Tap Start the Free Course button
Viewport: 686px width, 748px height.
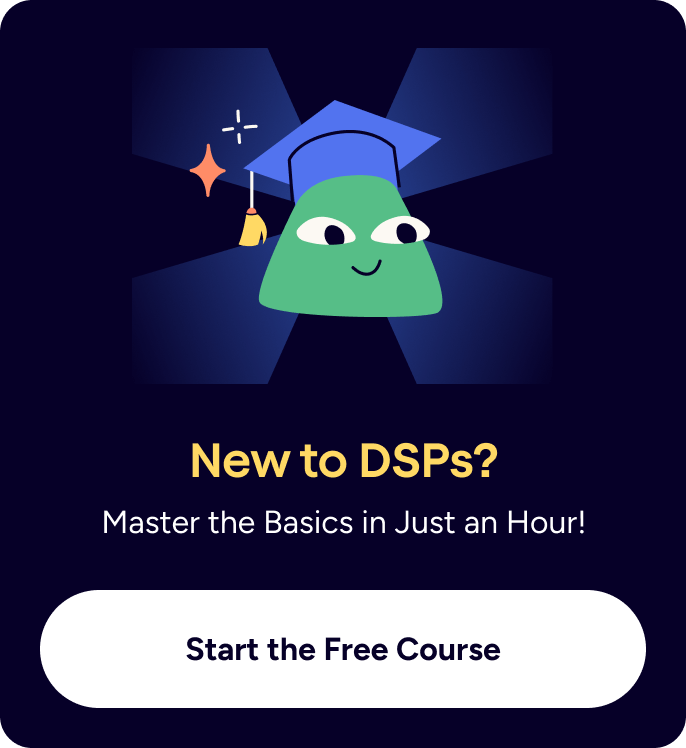click(x=343, y=649)
